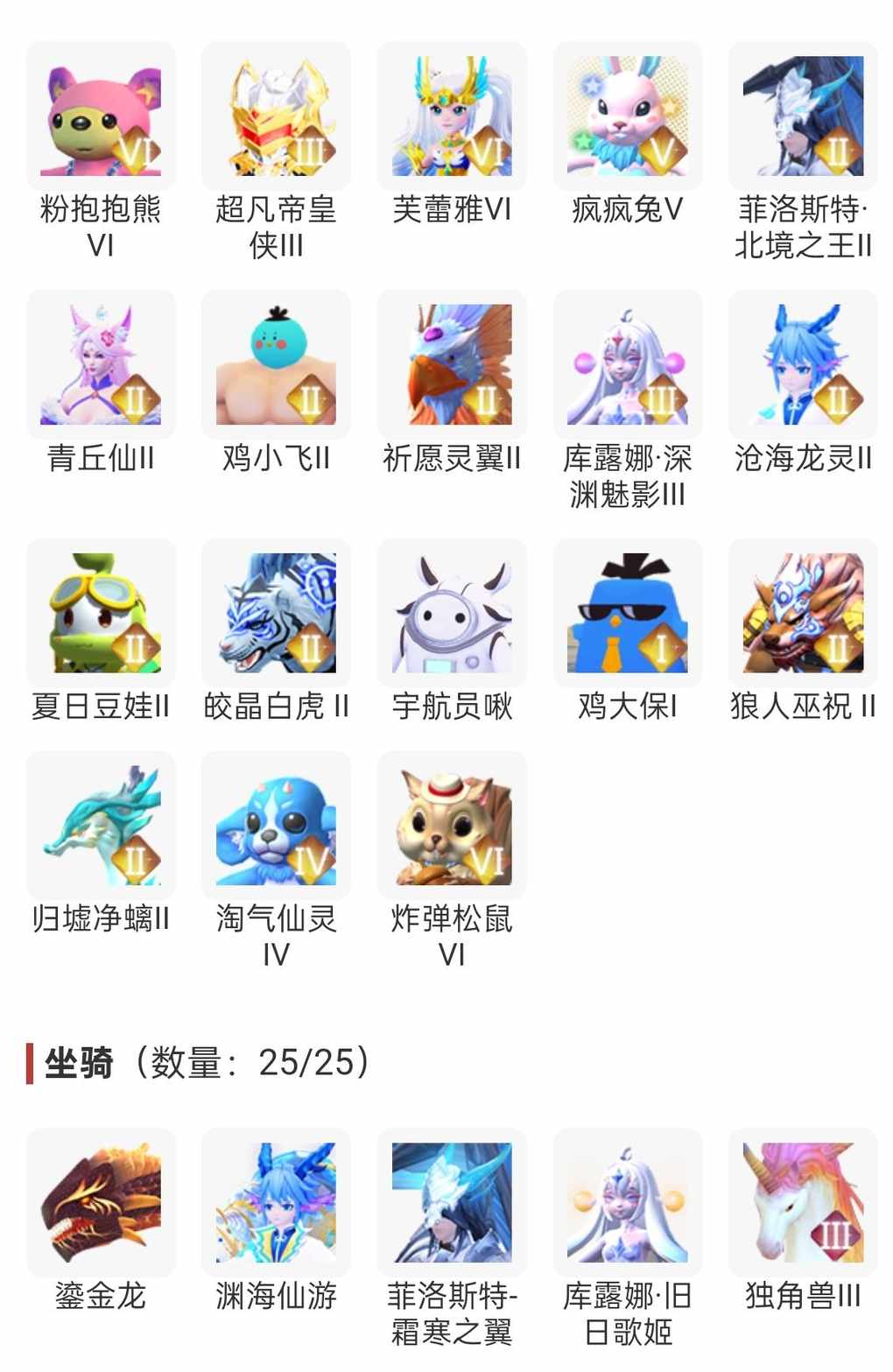
Task: Select 超凡帝皇侠III tile
Action: [x=277, y=116]
